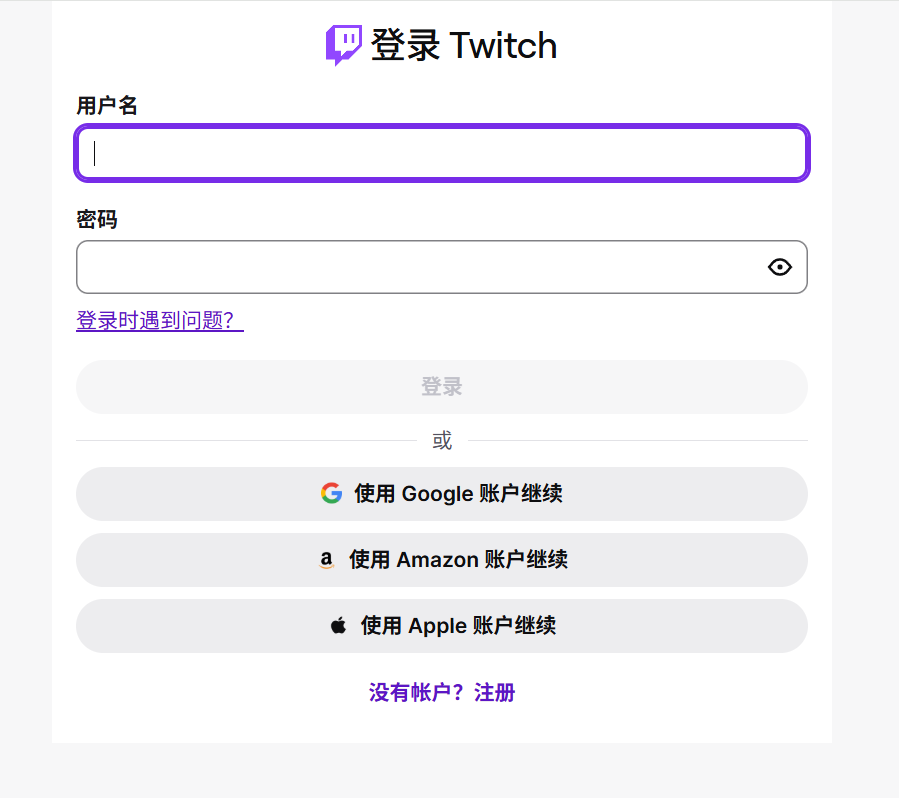Open the 登录时遇到问题 help link
The height and width of the screenshot is (798, 899).
pos(160,321)
